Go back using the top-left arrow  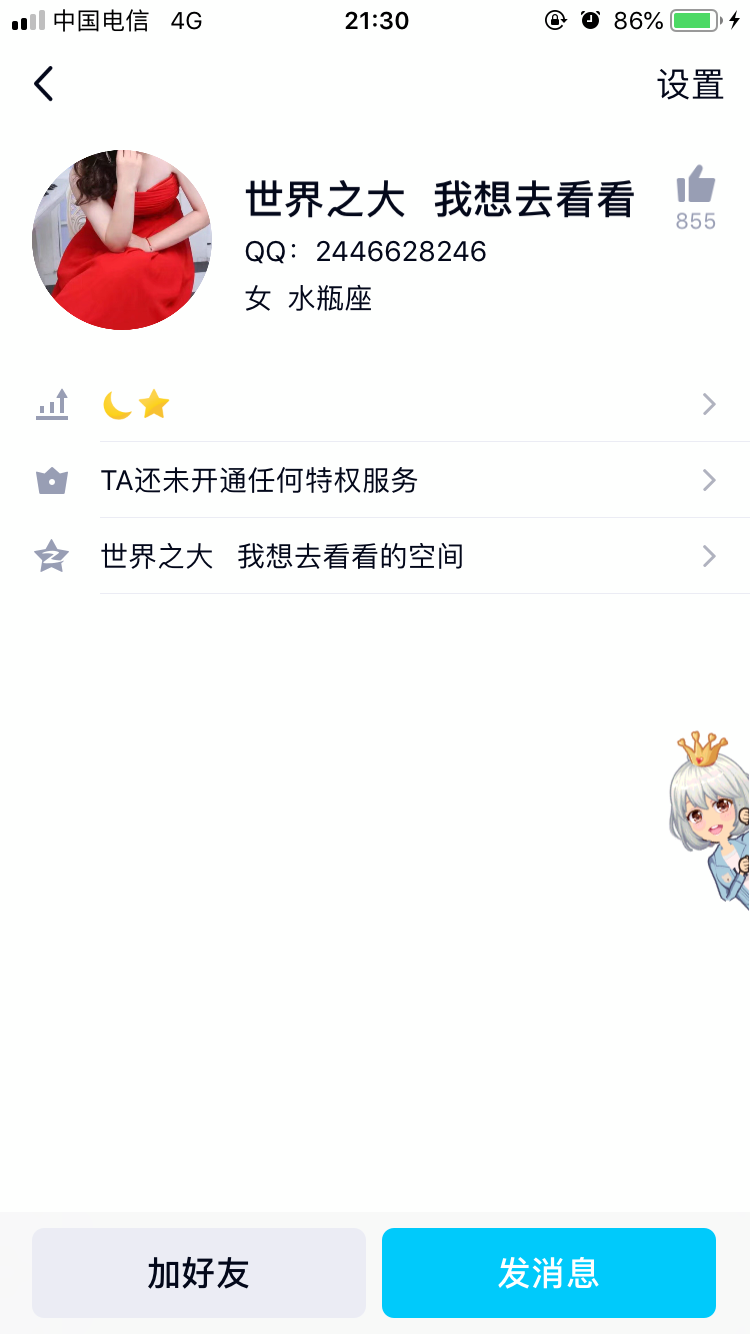43,85
